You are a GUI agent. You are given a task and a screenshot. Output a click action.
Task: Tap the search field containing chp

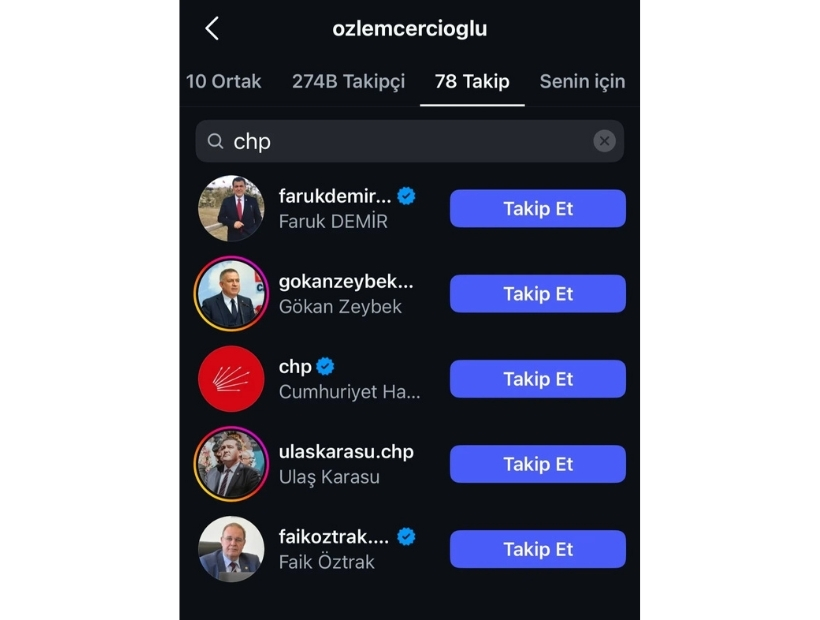click(400, 141)
